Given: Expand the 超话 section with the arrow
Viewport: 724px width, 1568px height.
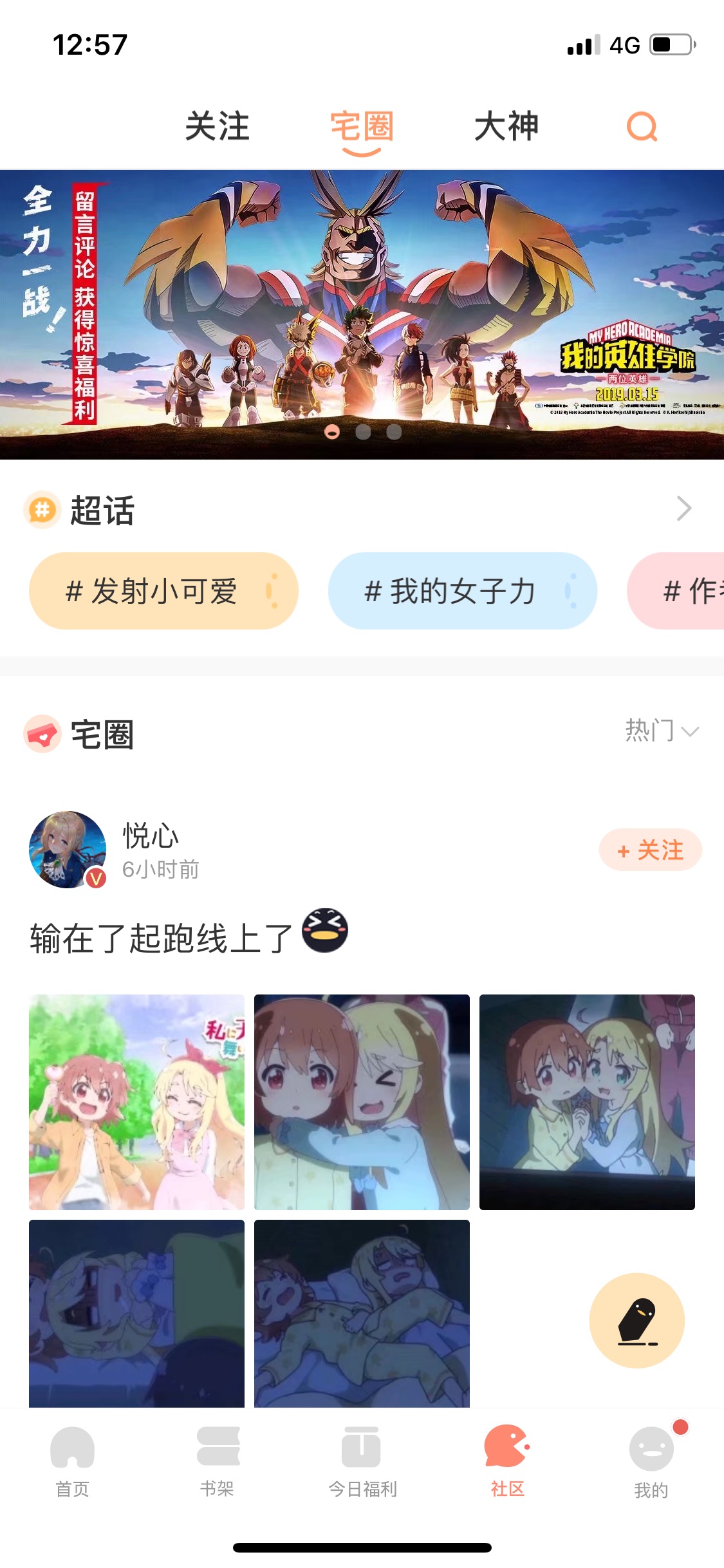Looking at the screenshot, I should coord(683,509).
